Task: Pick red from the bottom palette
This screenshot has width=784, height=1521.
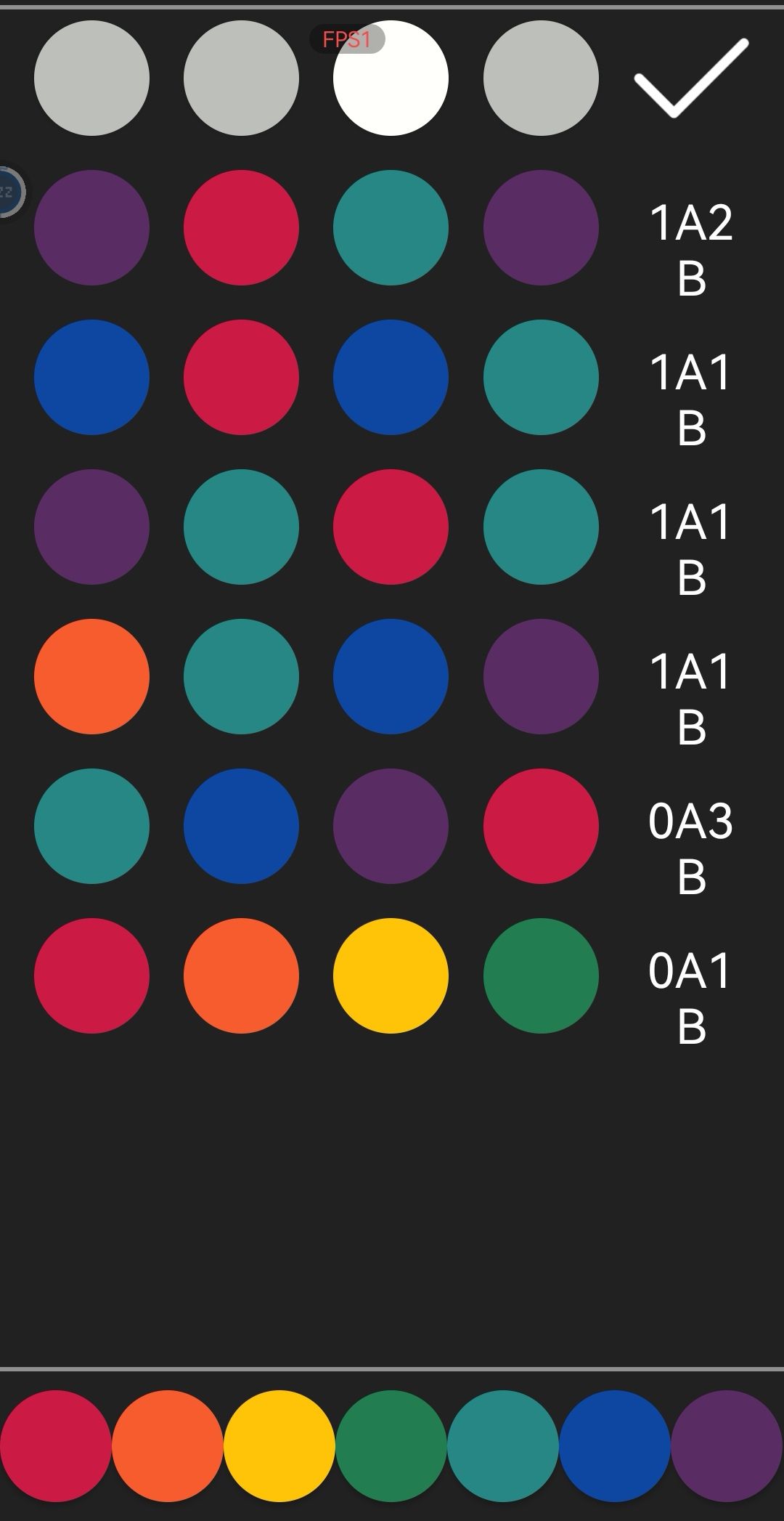Action: click(x=56, y=1445)
